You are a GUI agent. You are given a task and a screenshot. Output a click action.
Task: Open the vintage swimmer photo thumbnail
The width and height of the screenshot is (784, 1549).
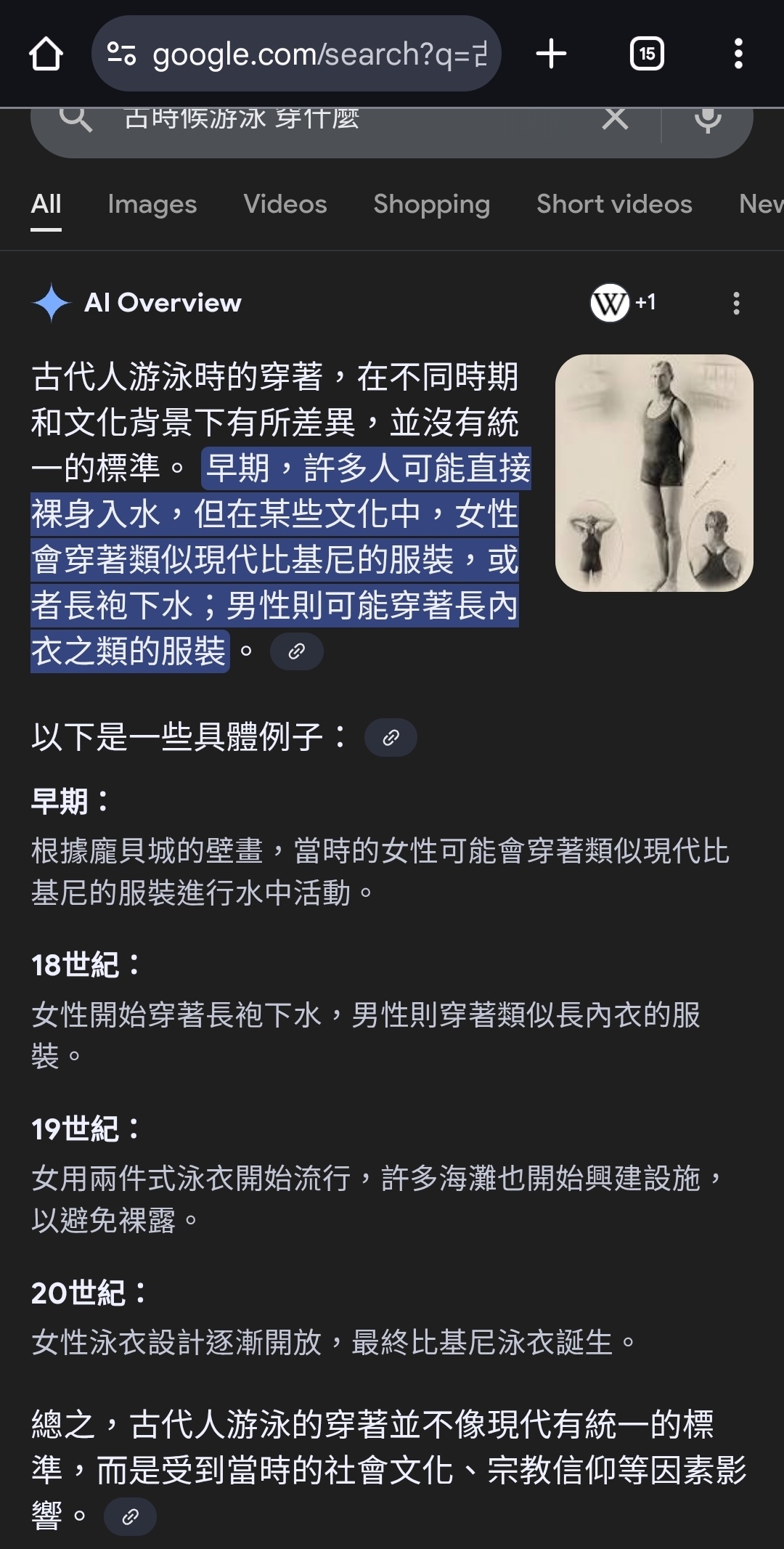654,473
